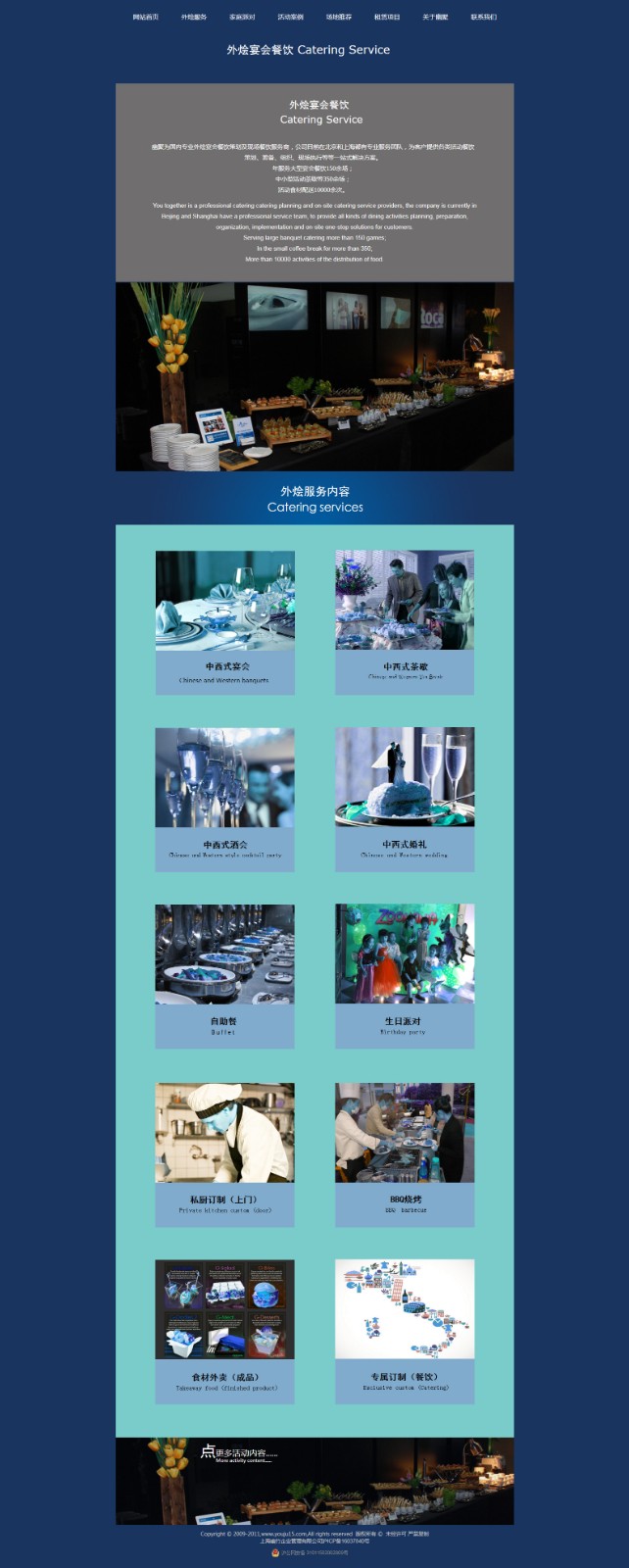
Task: Open the 食材外卖 takeaway food card
Action: [x=224, y=1331]
